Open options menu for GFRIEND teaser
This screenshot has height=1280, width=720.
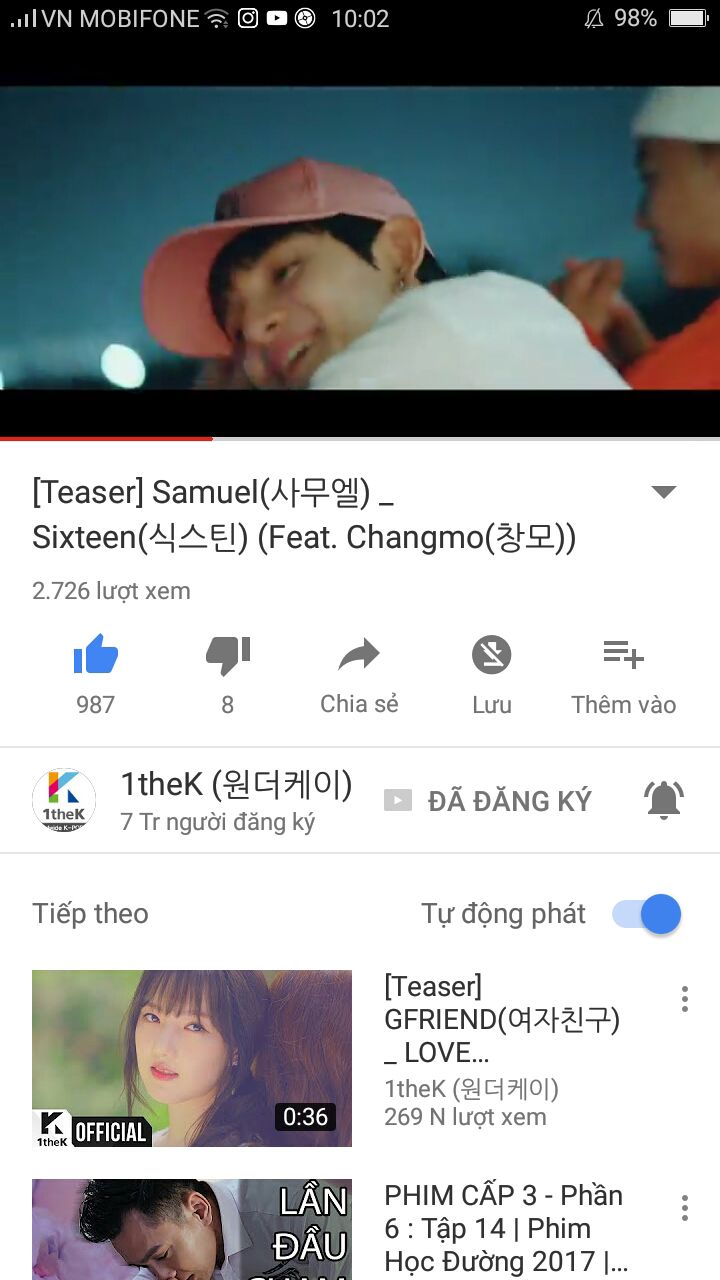coord(685,998)
